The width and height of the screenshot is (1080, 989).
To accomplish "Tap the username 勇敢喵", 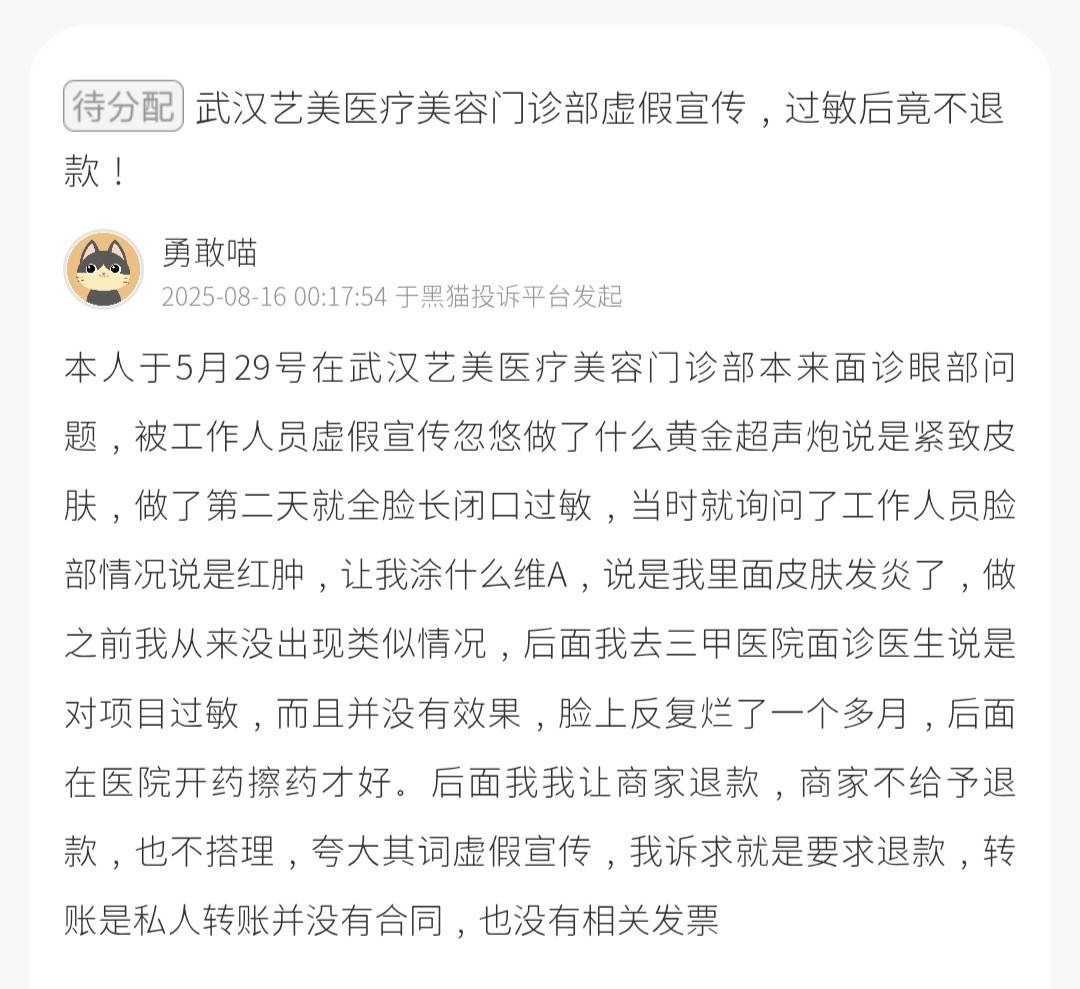I will pyautogui.click(x=209, y=252).
